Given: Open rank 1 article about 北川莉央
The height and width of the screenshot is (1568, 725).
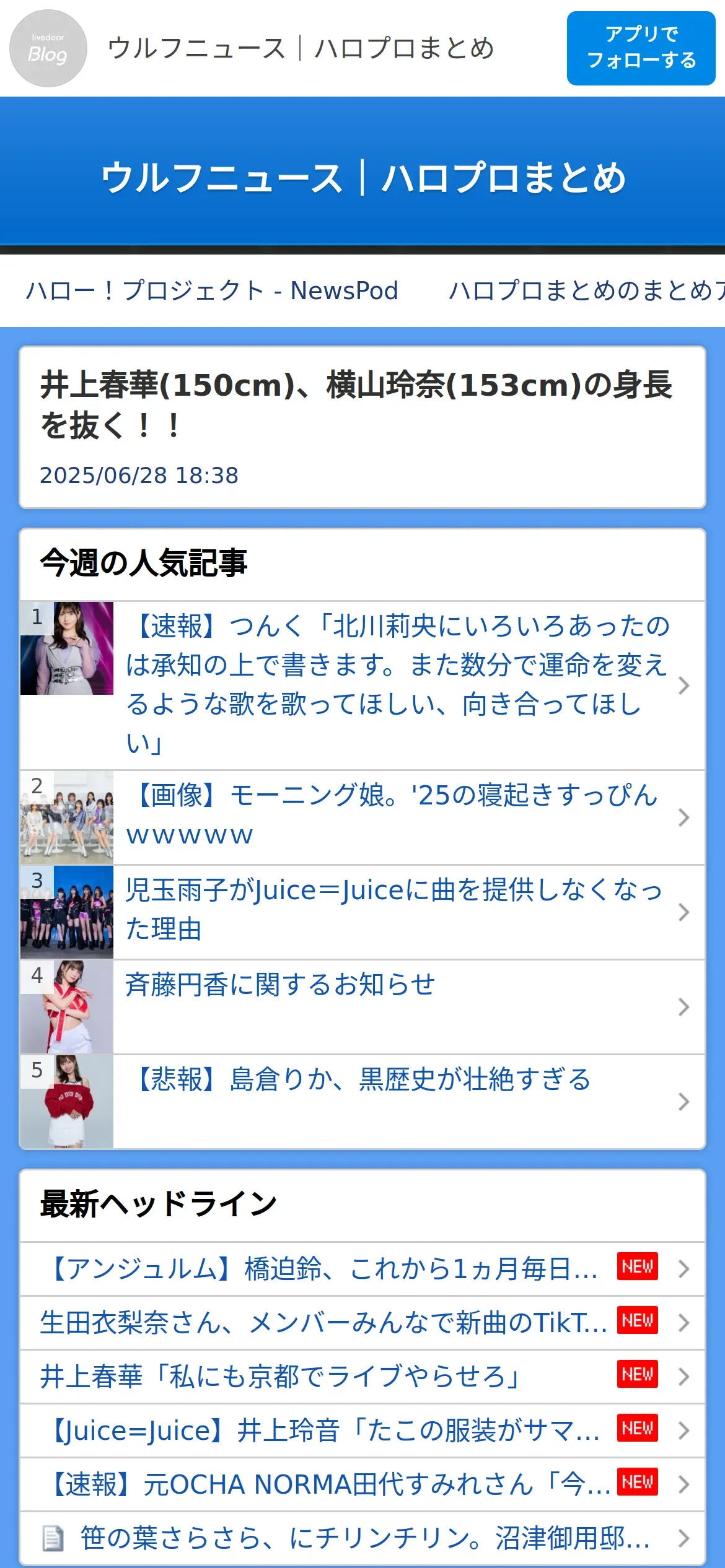Looking at the screenshot, I should point(397,685).
